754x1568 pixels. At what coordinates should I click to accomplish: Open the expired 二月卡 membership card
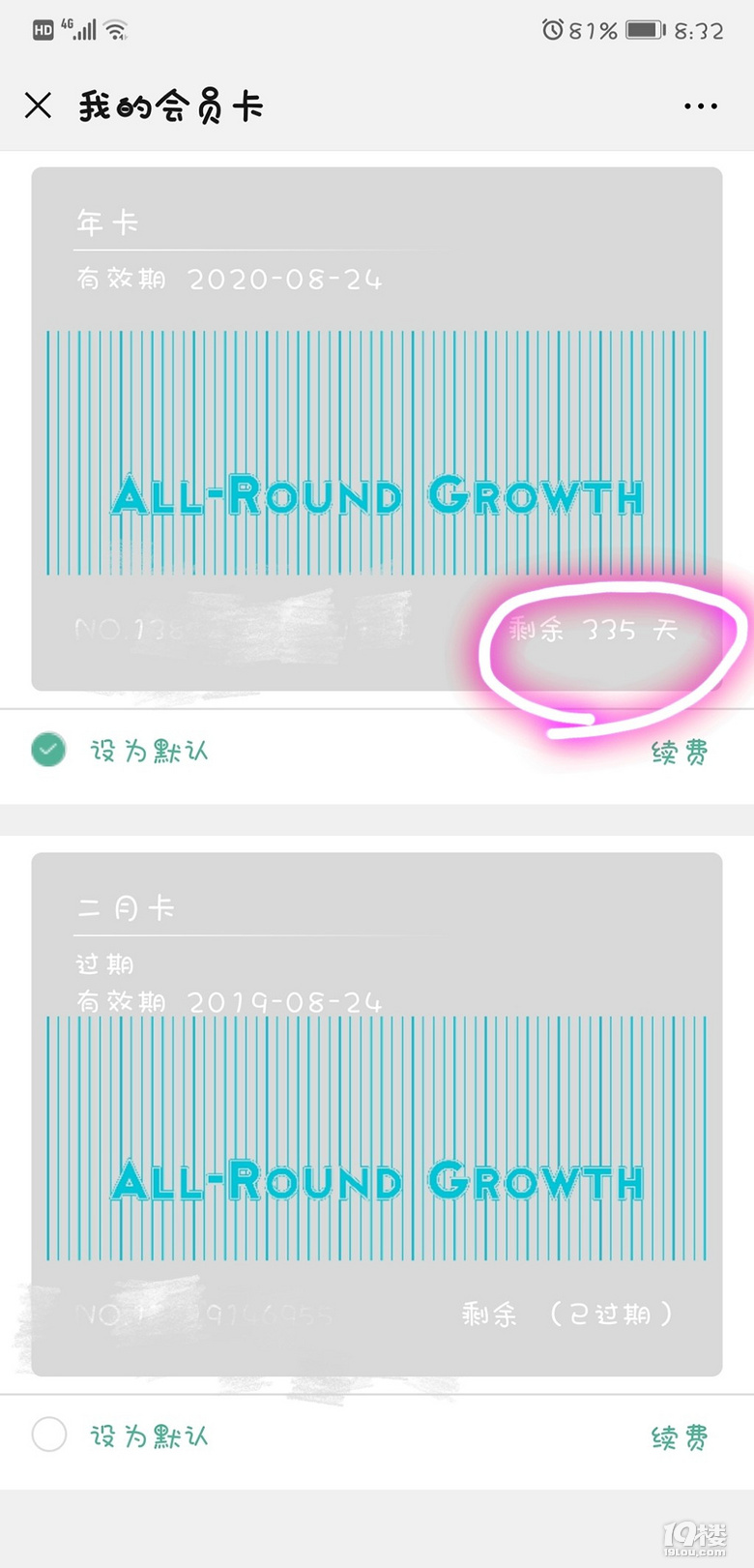376,1112
